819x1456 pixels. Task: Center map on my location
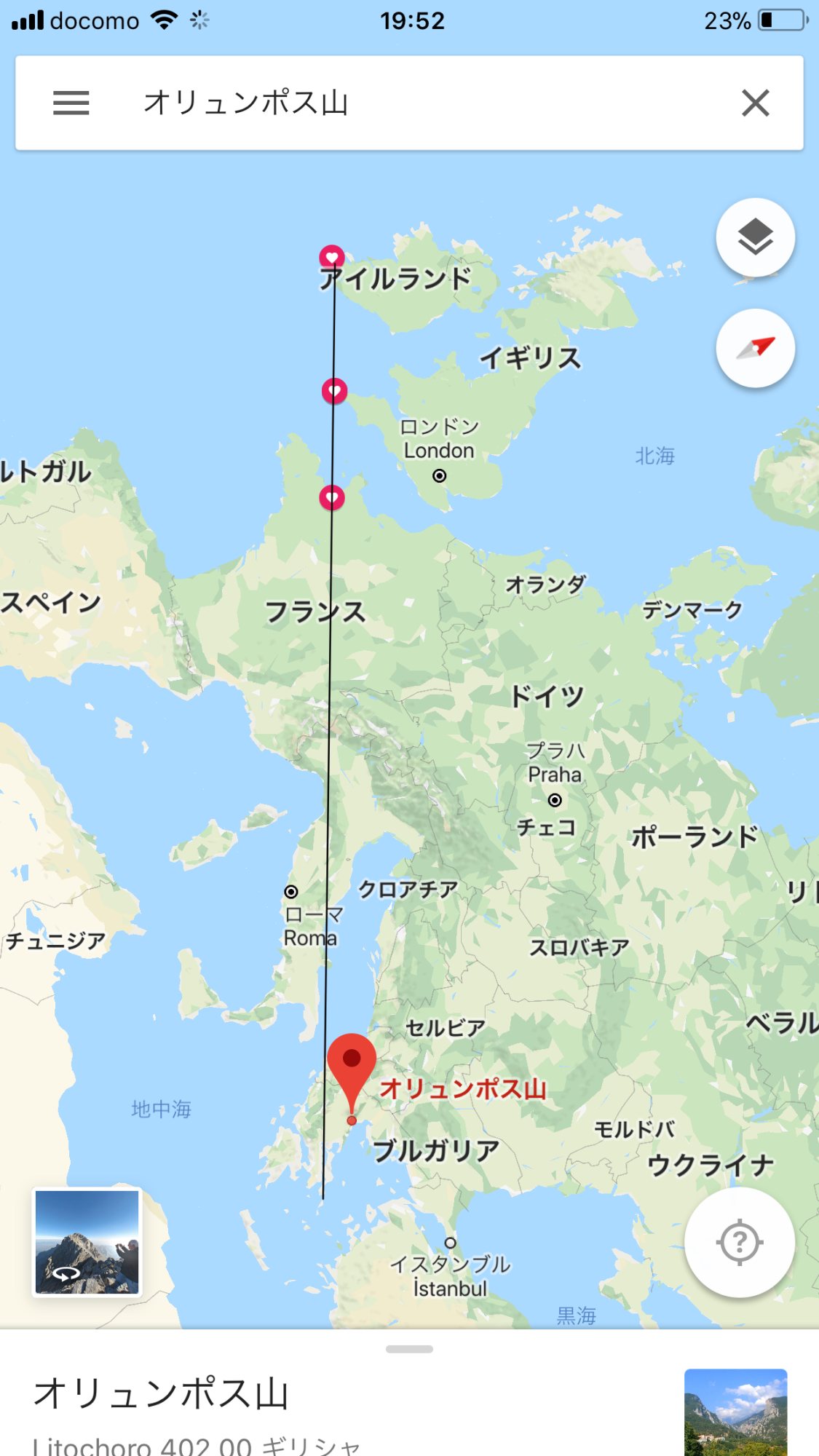739,1242
